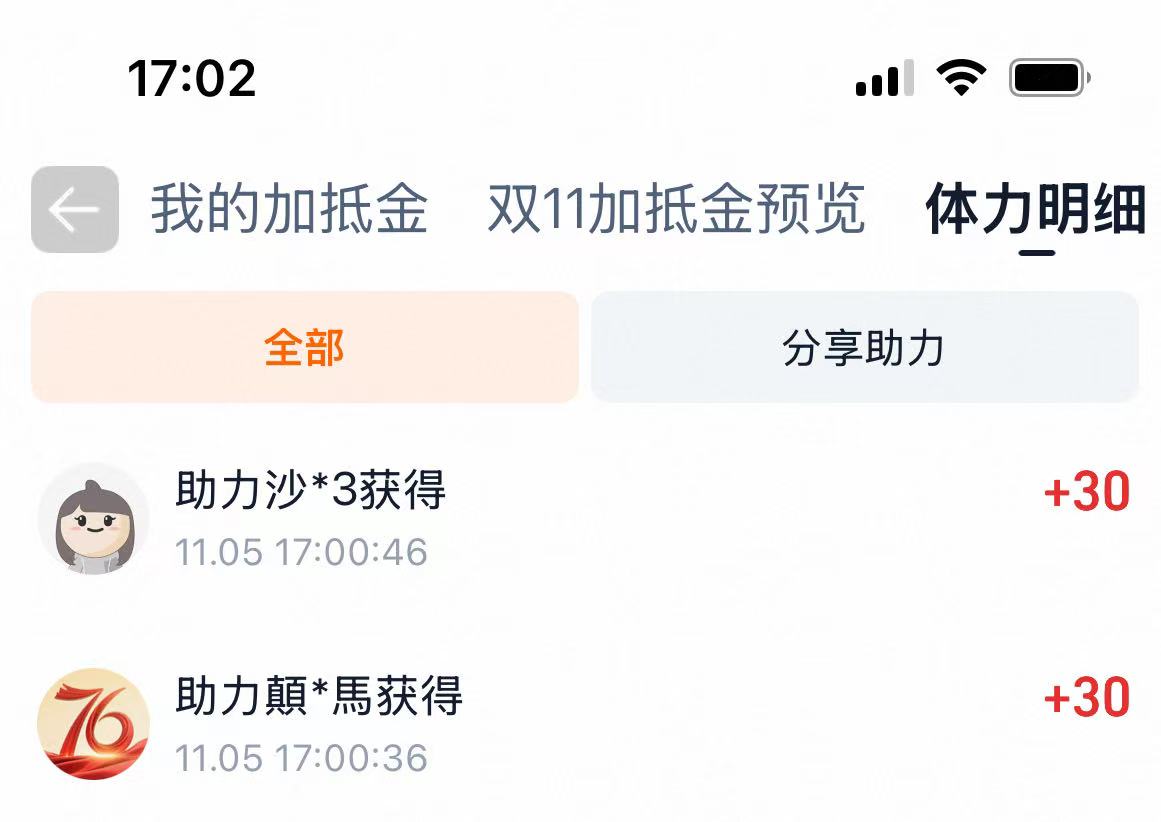The height and width of the screenshot is (822, 1161).
Task: Switch to 我的加抵金 tab
Action: point(289,209)
